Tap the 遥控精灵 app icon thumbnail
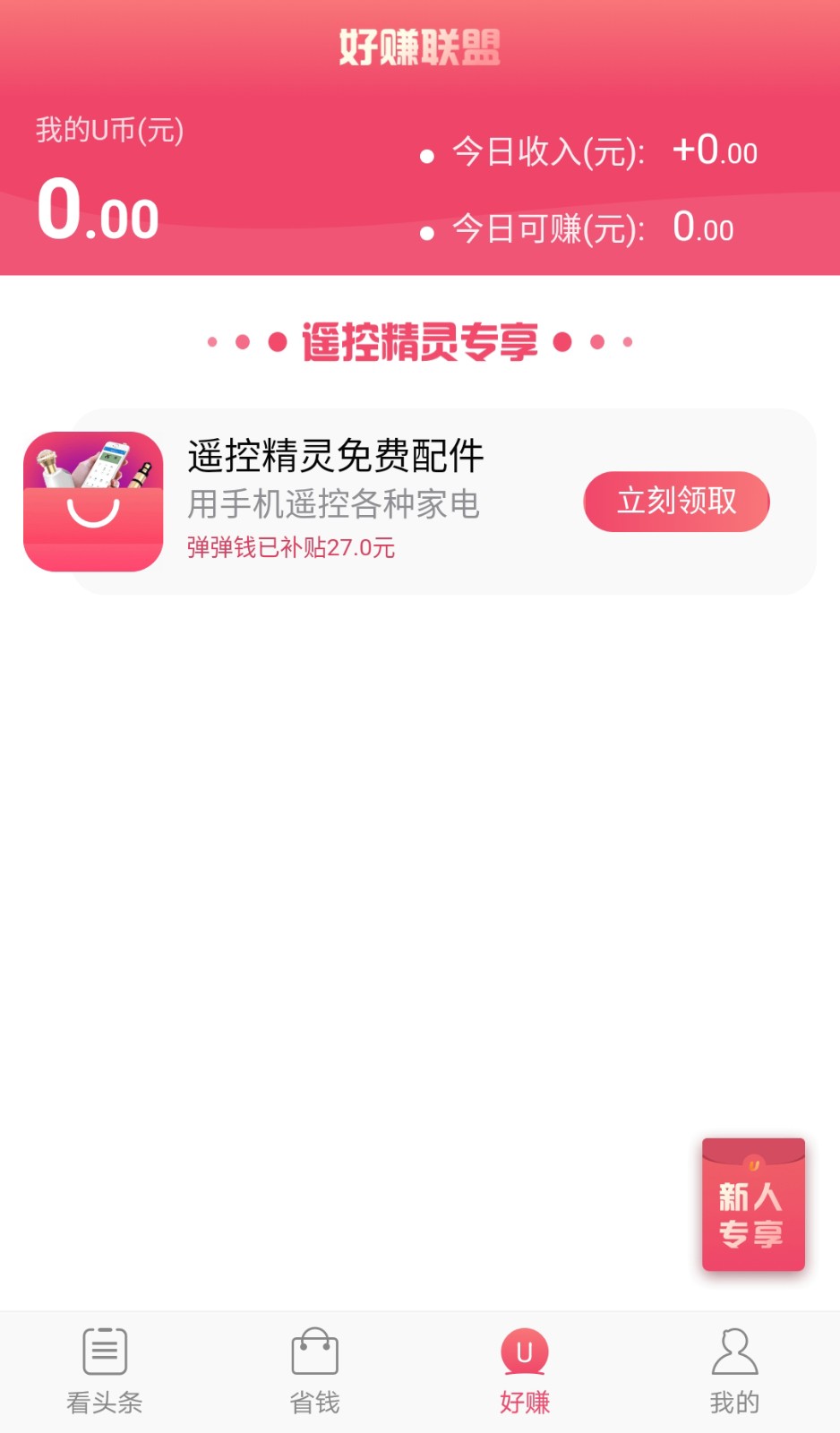840x1433 pixels. tap(93, 502)
